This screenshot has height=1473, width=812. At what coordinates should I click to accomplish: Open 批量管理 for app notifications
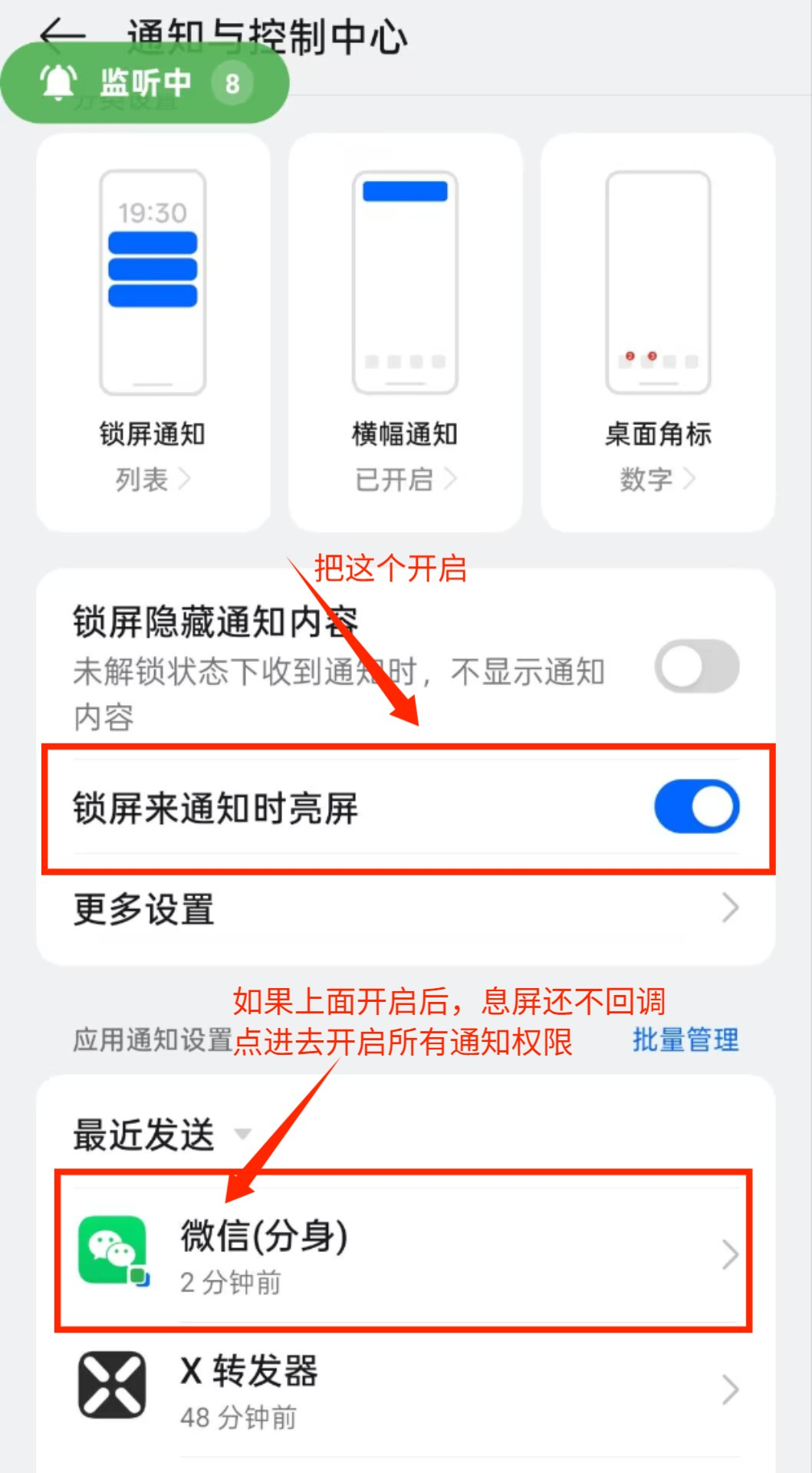coord(685,1040)
